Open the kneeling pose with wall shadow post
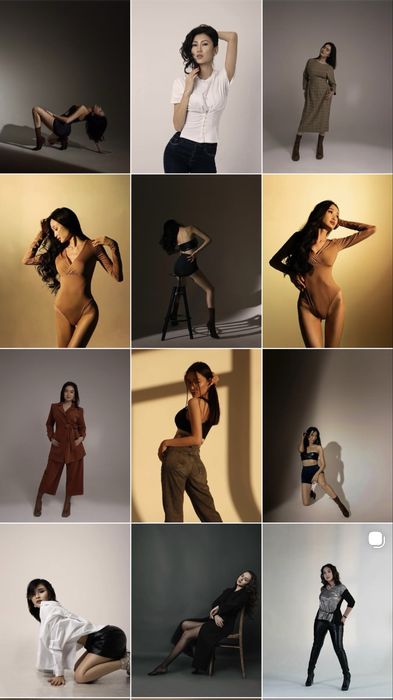This screenshot has height=700, width=393. pyautogui.click(x=328, y=436)
